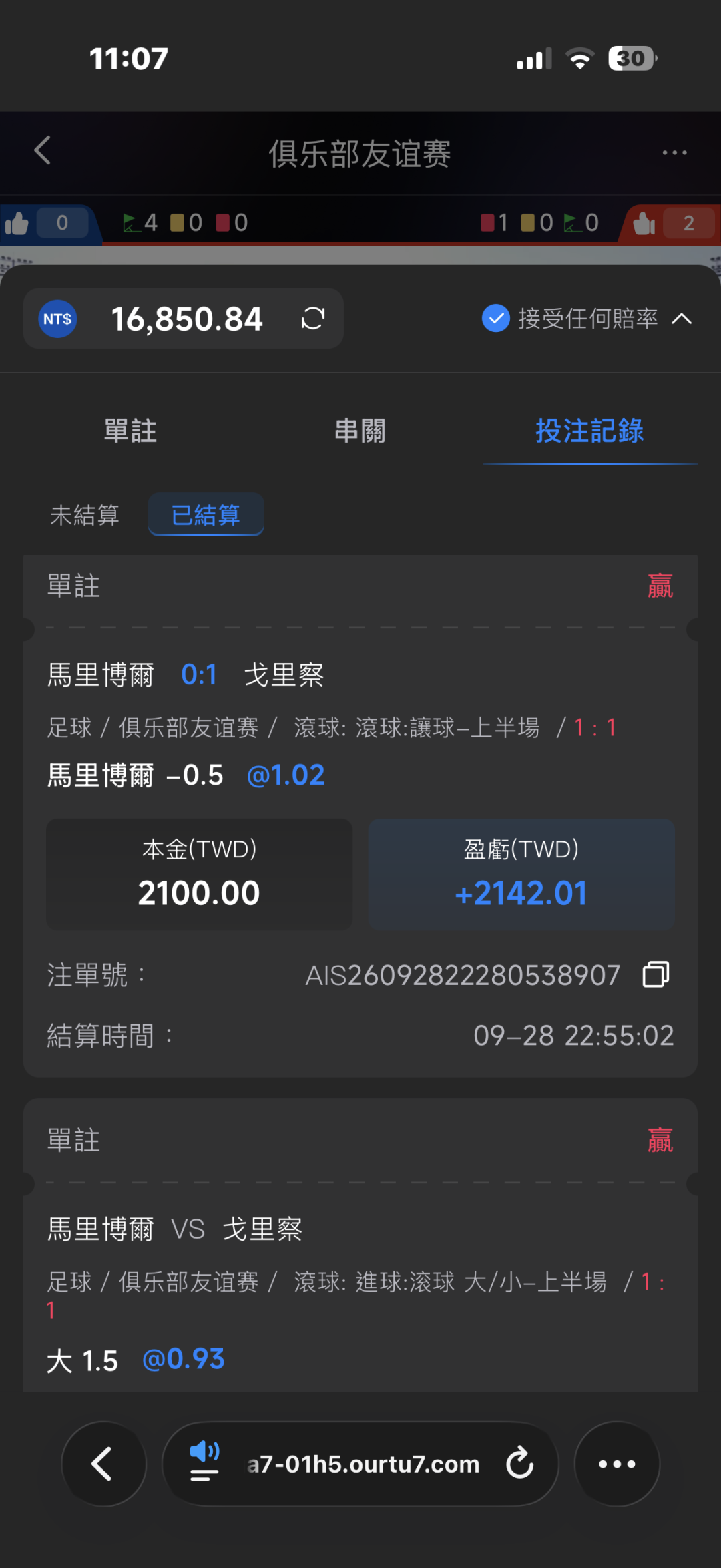Show 已結算 bets
The width and height of the screenshot is (721, 1568).
206,514
